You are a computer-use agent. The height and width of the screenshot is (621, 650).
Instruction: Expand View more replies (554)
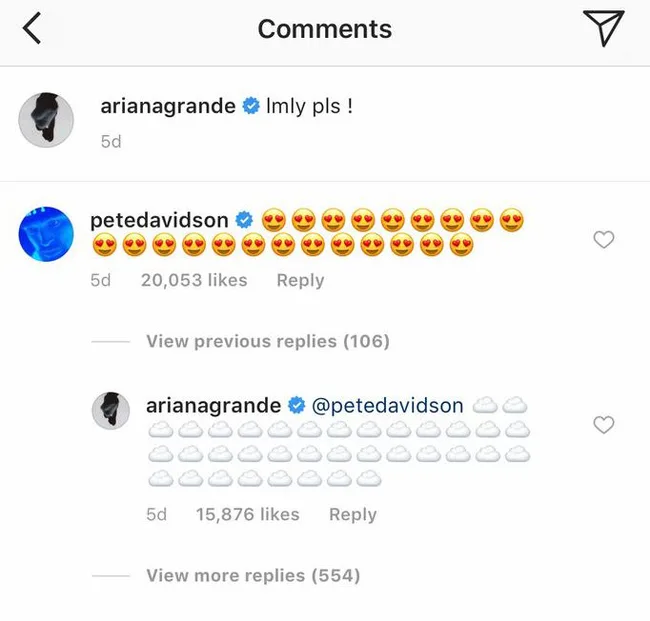click(x=253, y=575)
